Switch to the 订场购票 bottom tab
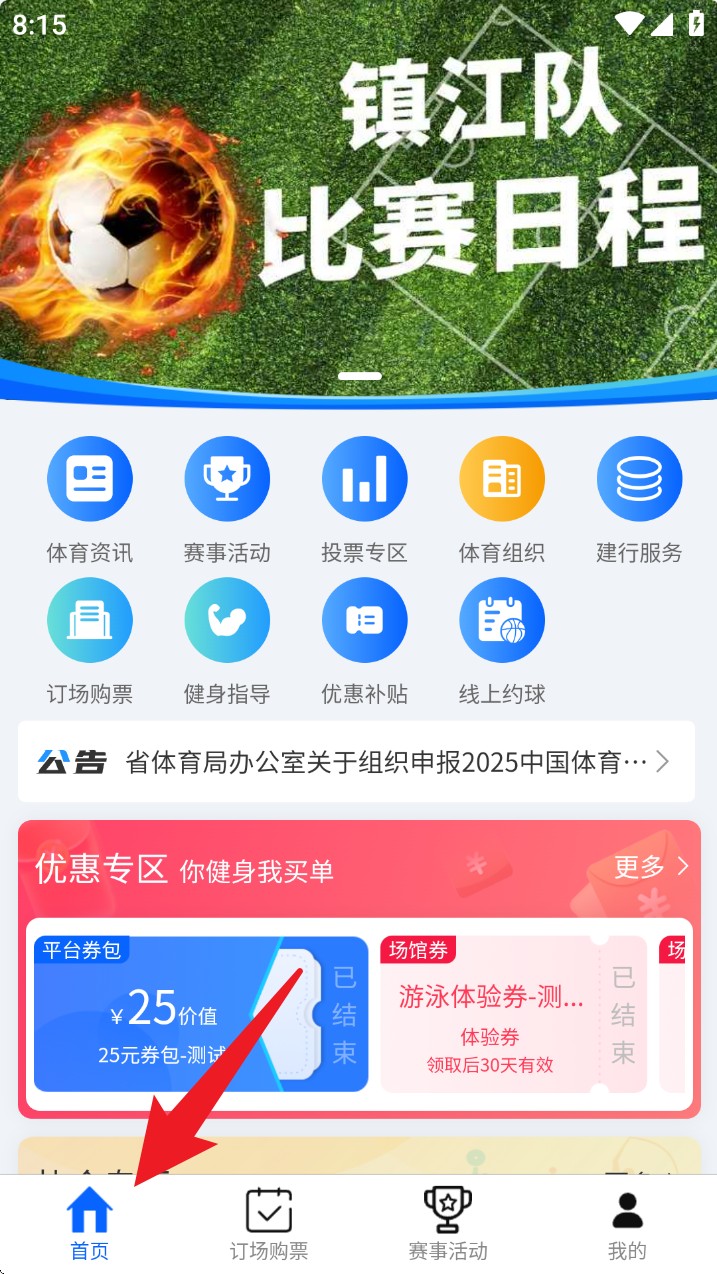Screen dimensions: 717x1274 click(x=269, y=1223)
